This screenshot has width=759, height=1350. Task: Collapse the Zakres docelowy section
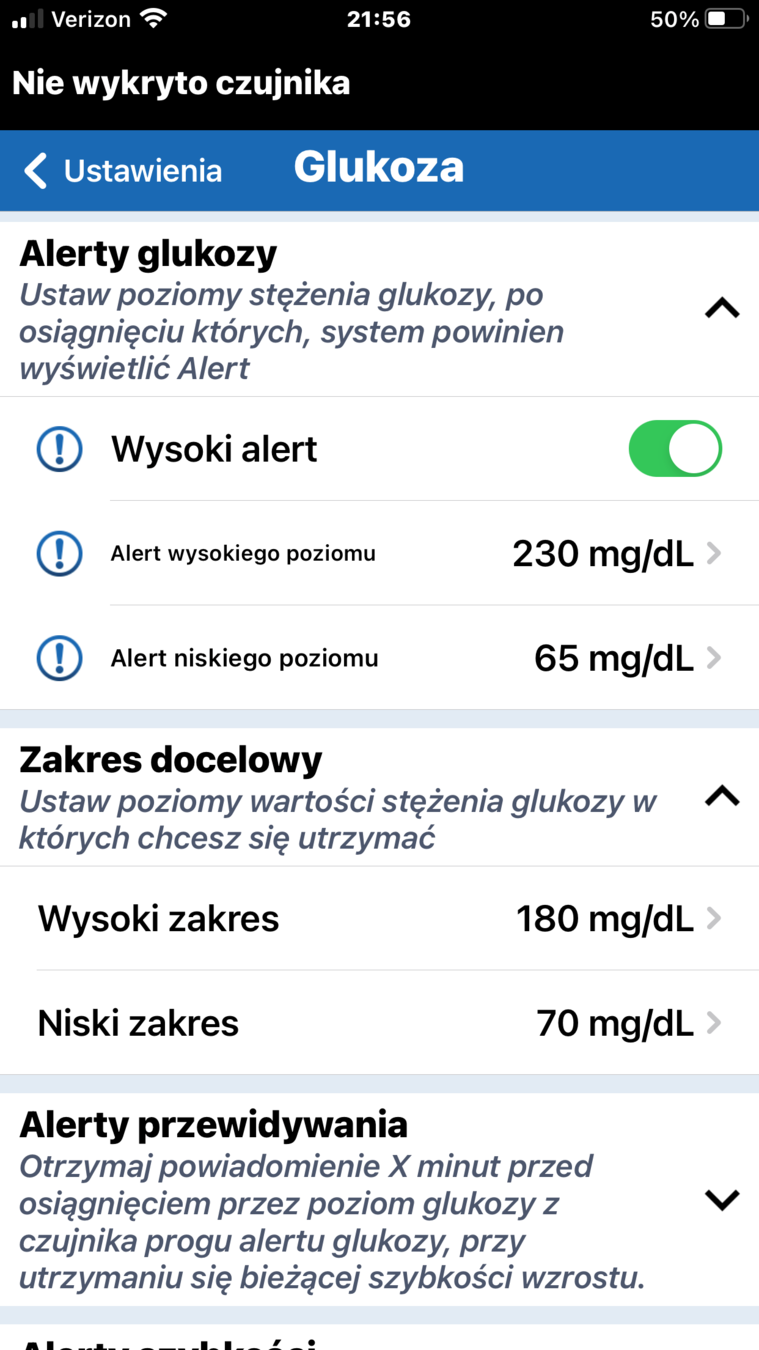click(721, 796)
